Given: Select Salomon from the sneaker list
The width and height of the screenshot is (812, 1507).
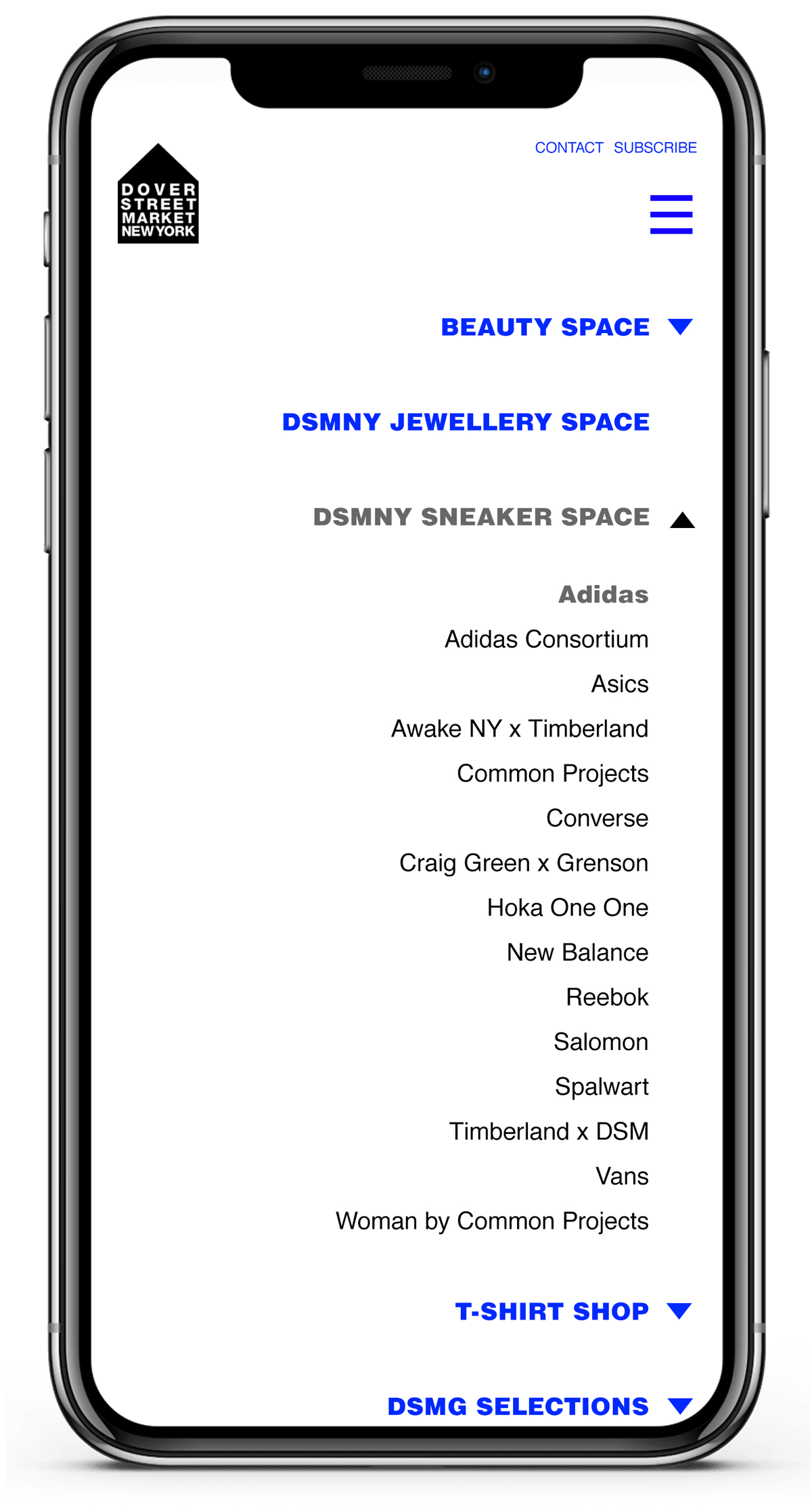Looking at the screenshot, I should click(600, 1041).
